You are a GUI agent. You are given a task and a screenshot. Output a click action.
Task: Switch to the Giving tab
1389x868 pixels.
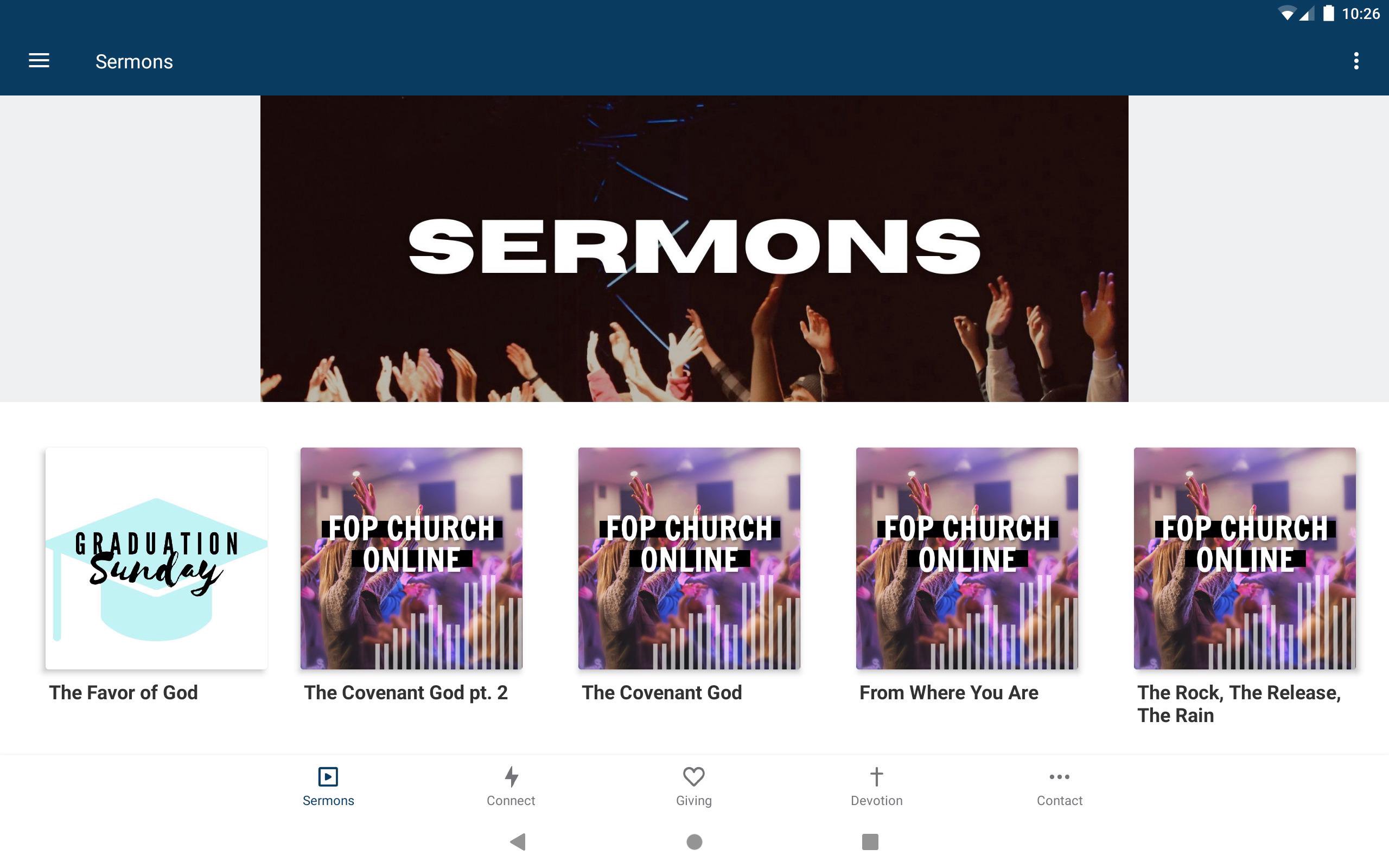click(693, 787)
